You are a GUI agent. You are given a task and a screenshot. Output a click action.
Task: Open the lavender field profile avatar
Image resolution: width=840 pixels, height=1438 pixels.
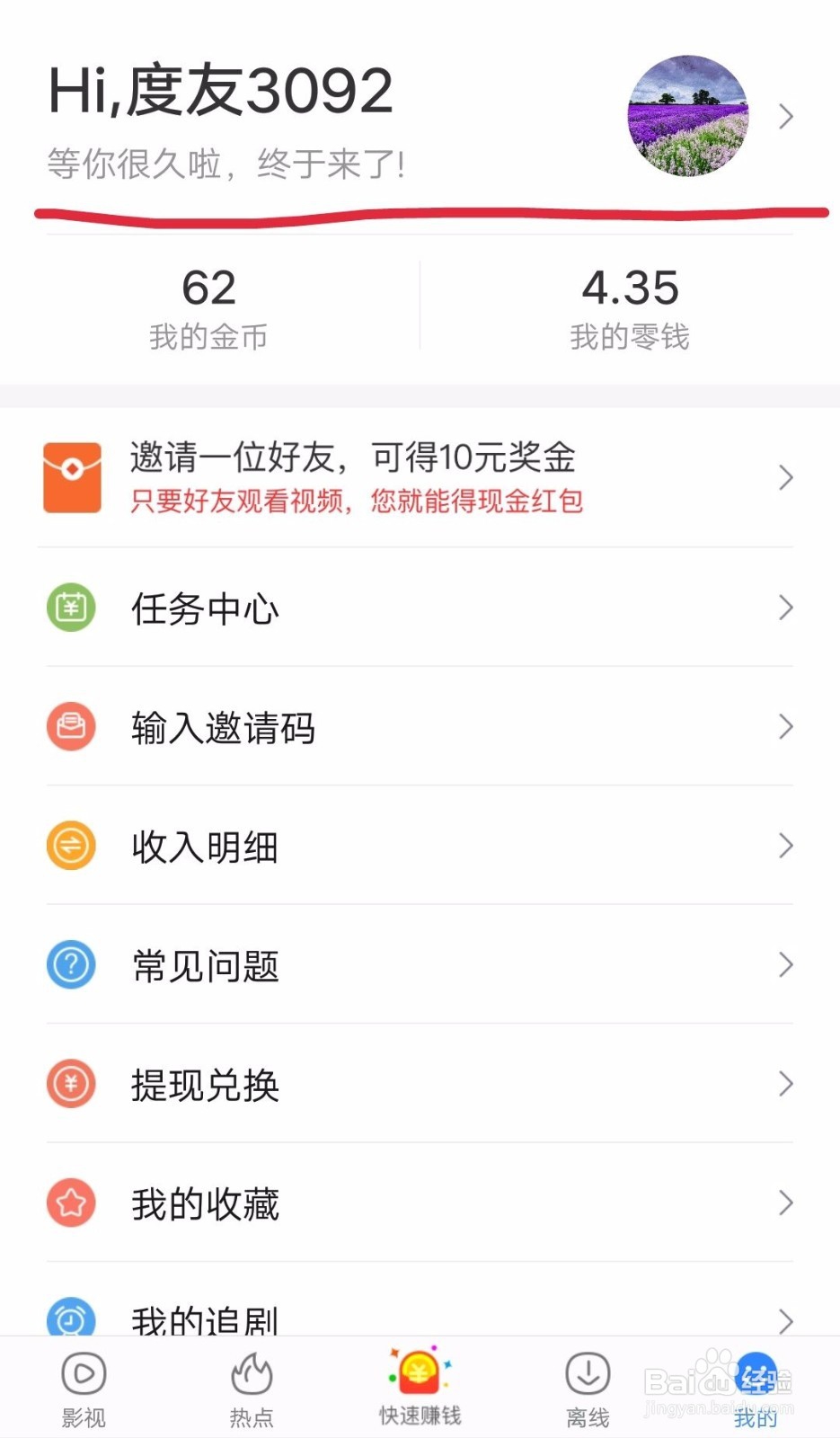pyautogui.click(x=687, y=117)
